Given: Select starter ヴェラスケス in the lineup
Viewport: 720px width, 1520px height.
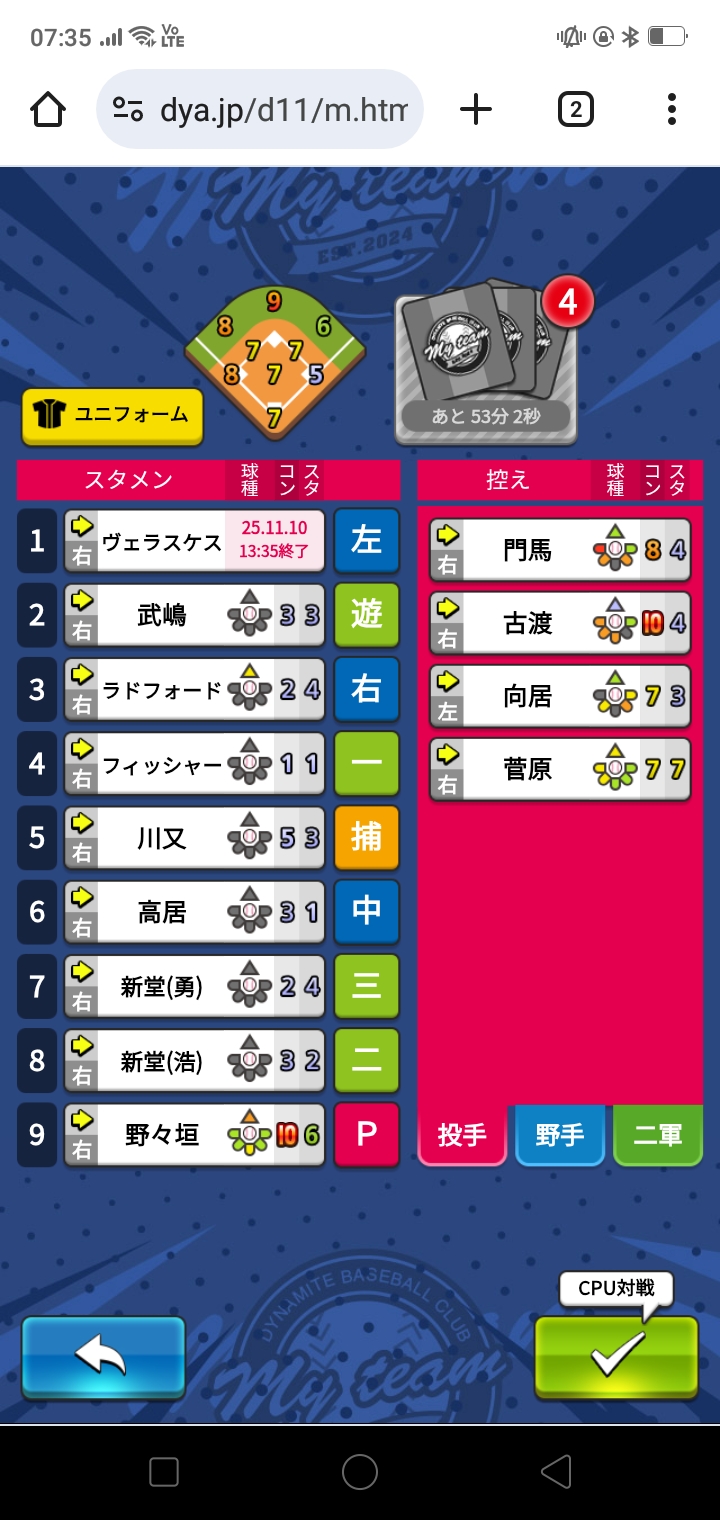Looking at the screenshot, I should tap(195, 541).
